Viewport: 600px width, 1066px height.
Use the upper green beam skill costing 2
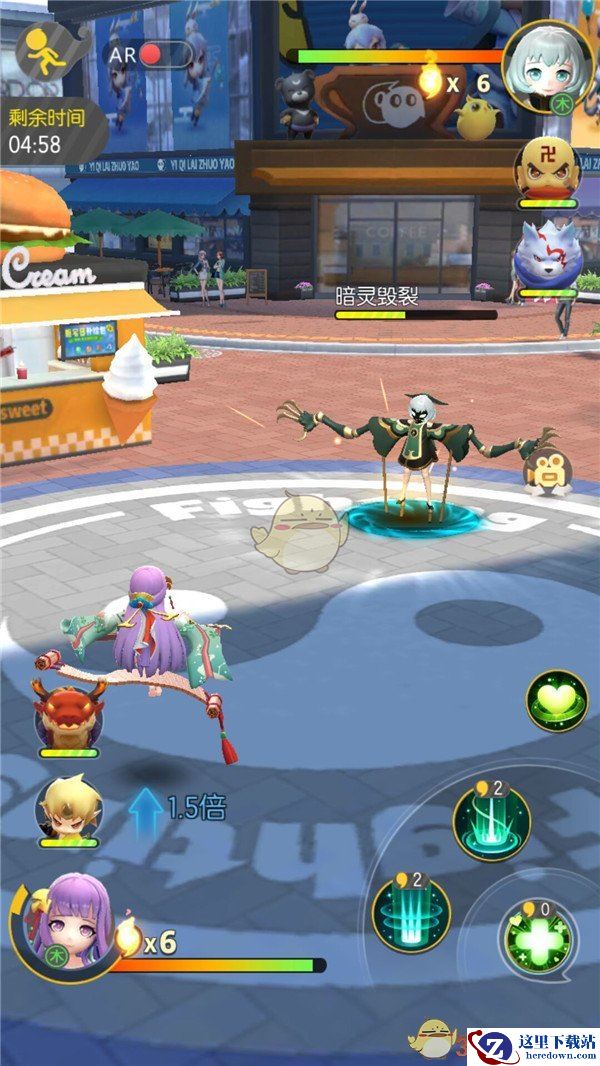(491, 822)
